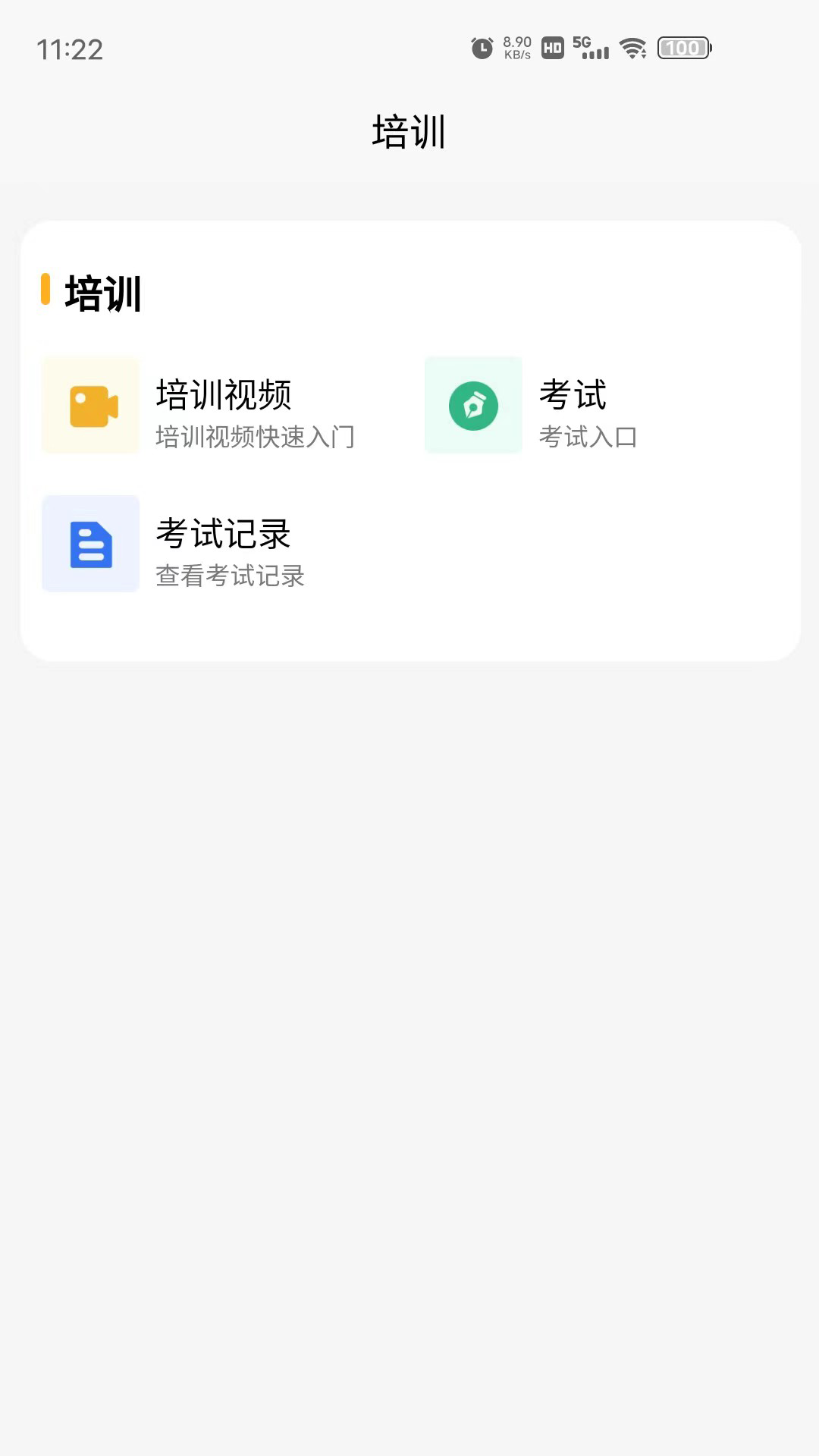
Task: Click the battery level icon
Action: pos(684,47)
